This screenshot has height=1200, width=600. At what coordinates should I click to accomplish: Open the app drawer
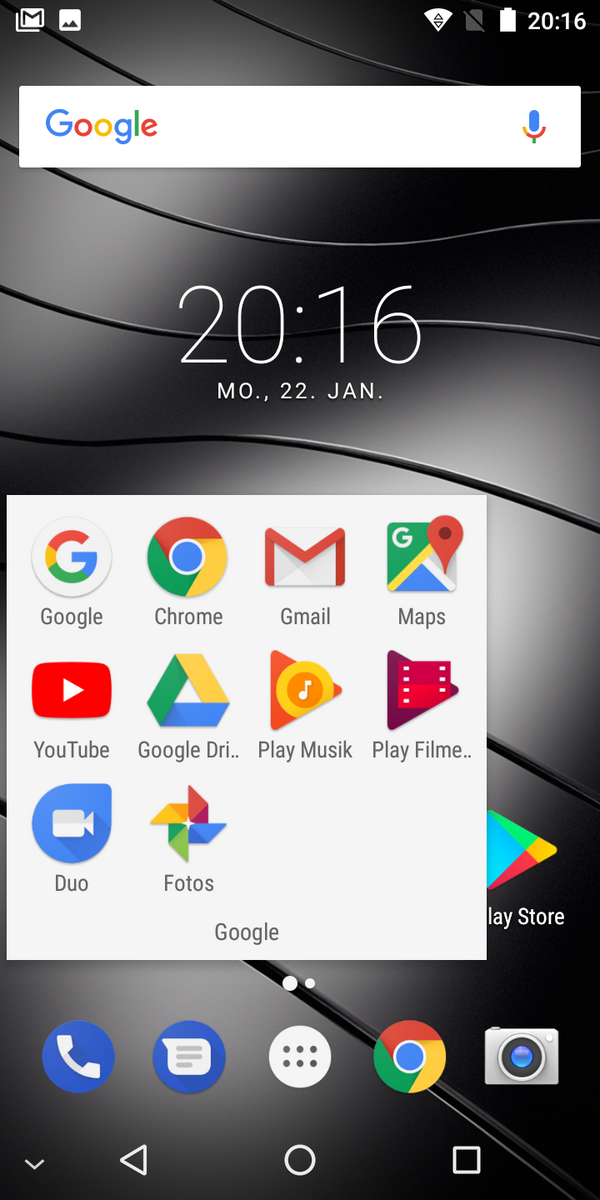[300, 1057]
